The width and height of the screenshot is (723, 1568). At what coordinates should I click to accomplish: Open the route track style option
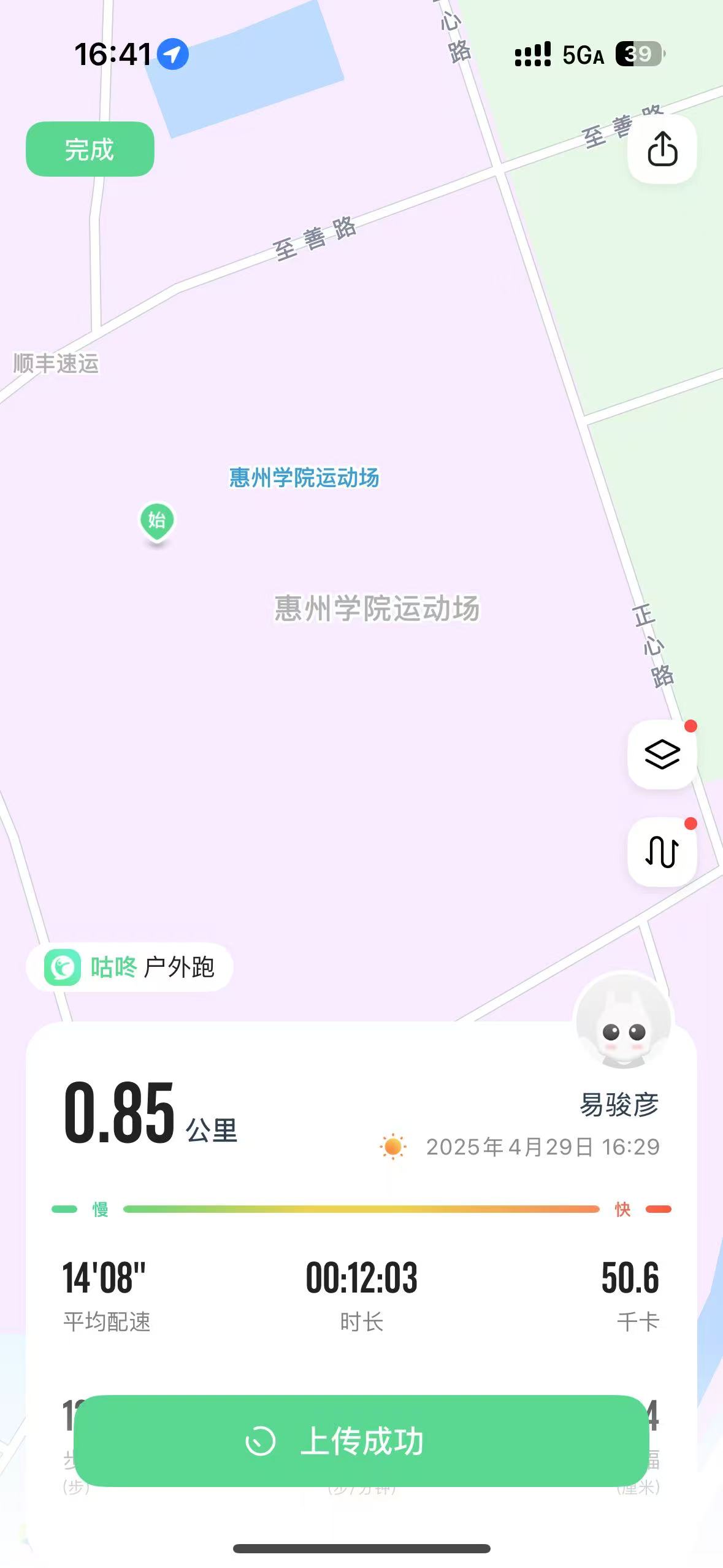click(662, 851)
